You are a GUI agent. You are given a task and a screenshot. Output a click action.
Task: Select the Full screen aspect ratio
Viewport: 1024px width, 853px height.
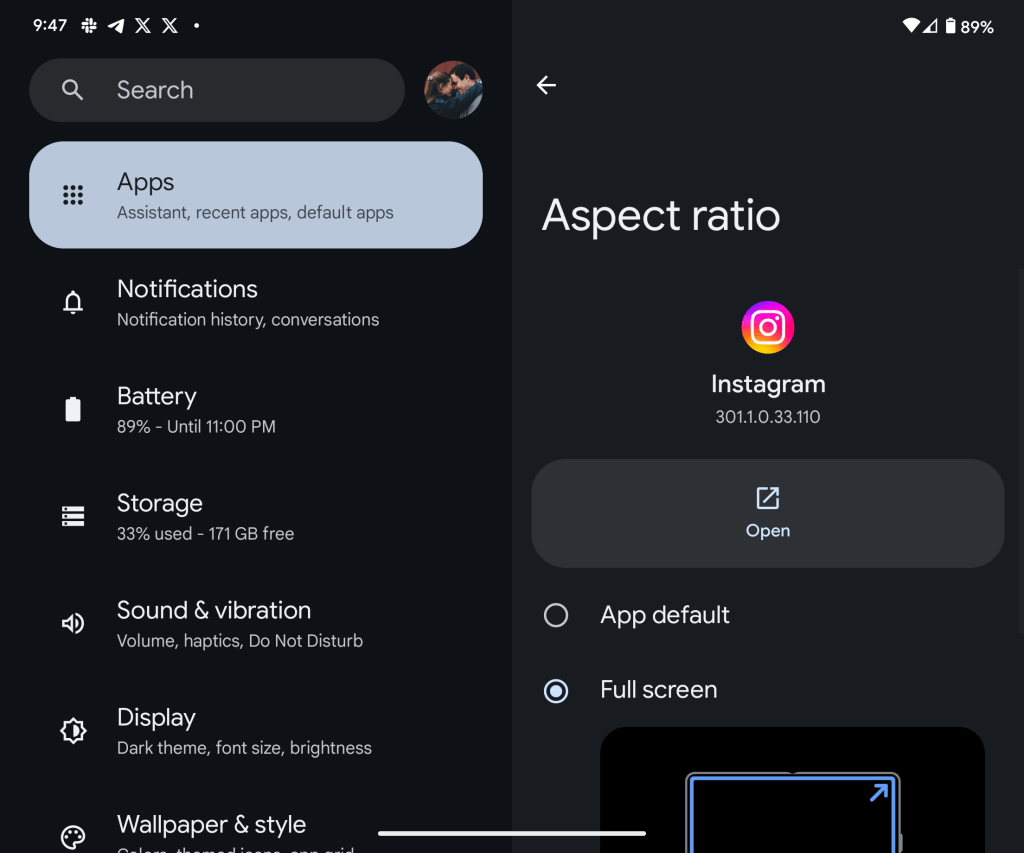click(x=556, y=690)
